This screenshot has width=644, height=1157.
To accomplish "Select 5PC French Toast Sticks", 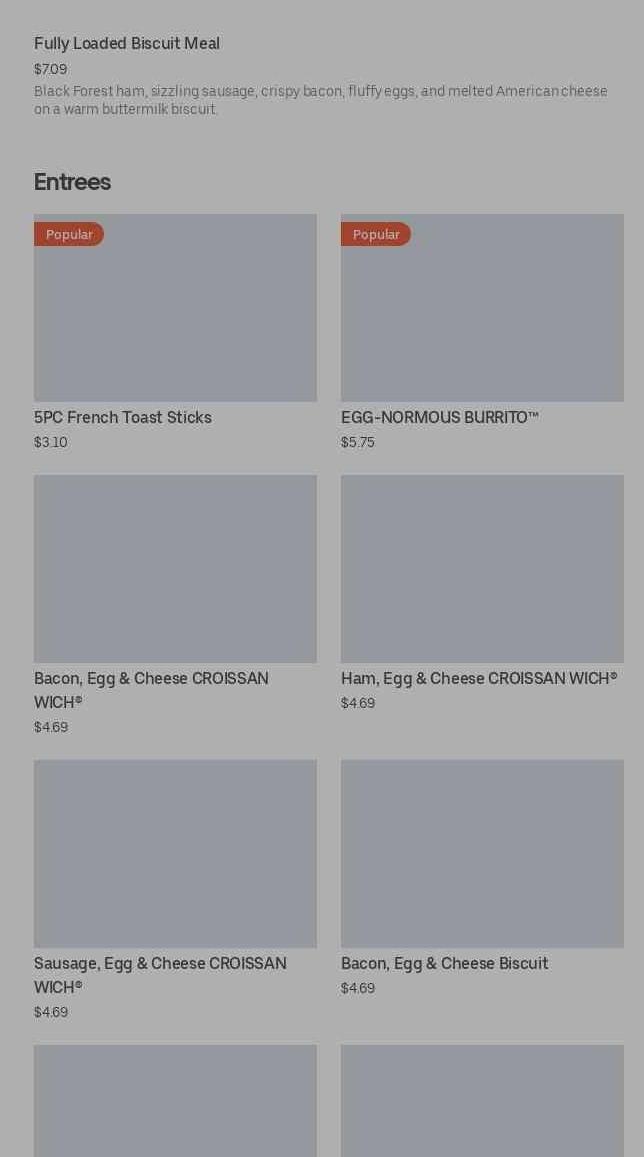I will (175, 308).
